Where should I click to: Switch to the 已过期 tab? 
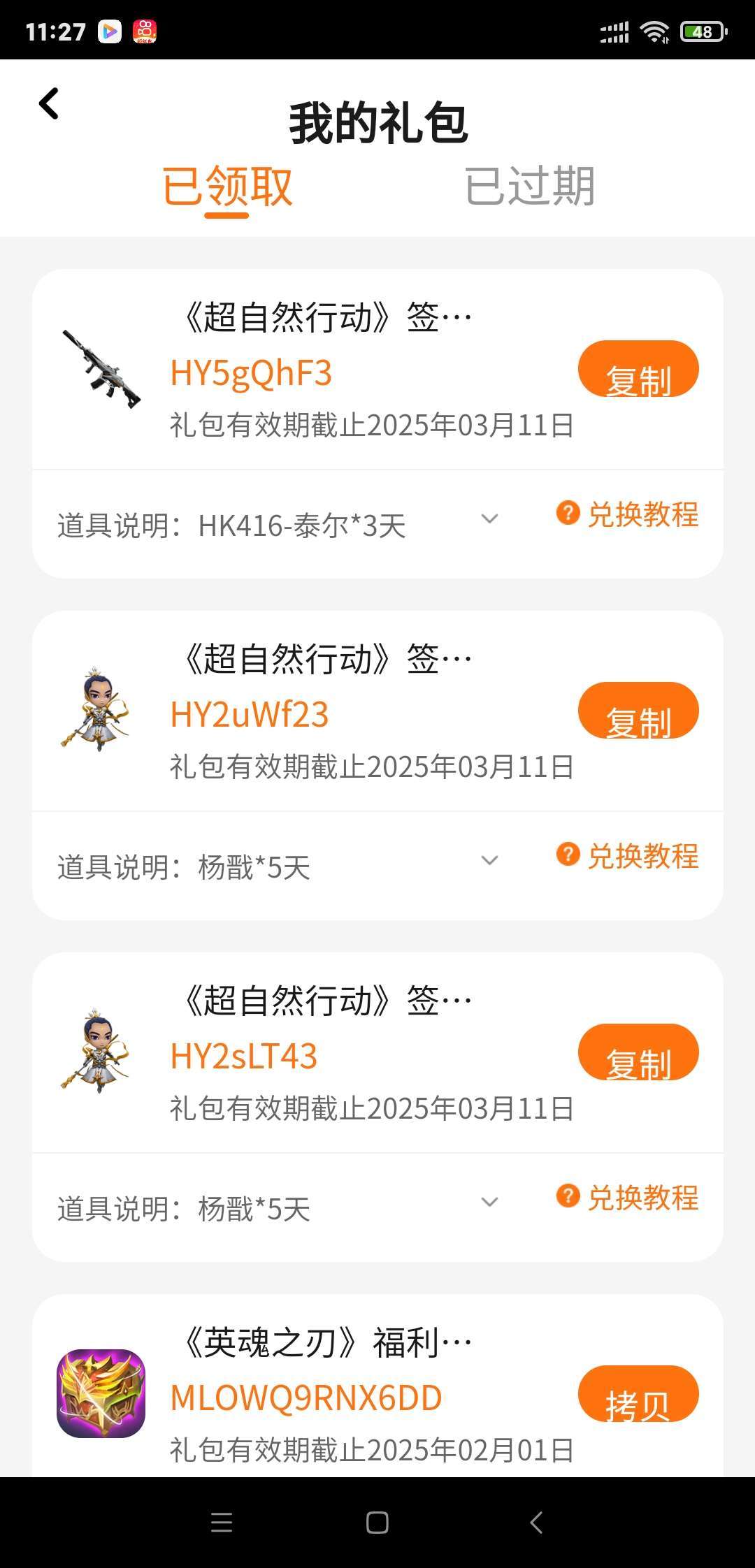point(529,187)
